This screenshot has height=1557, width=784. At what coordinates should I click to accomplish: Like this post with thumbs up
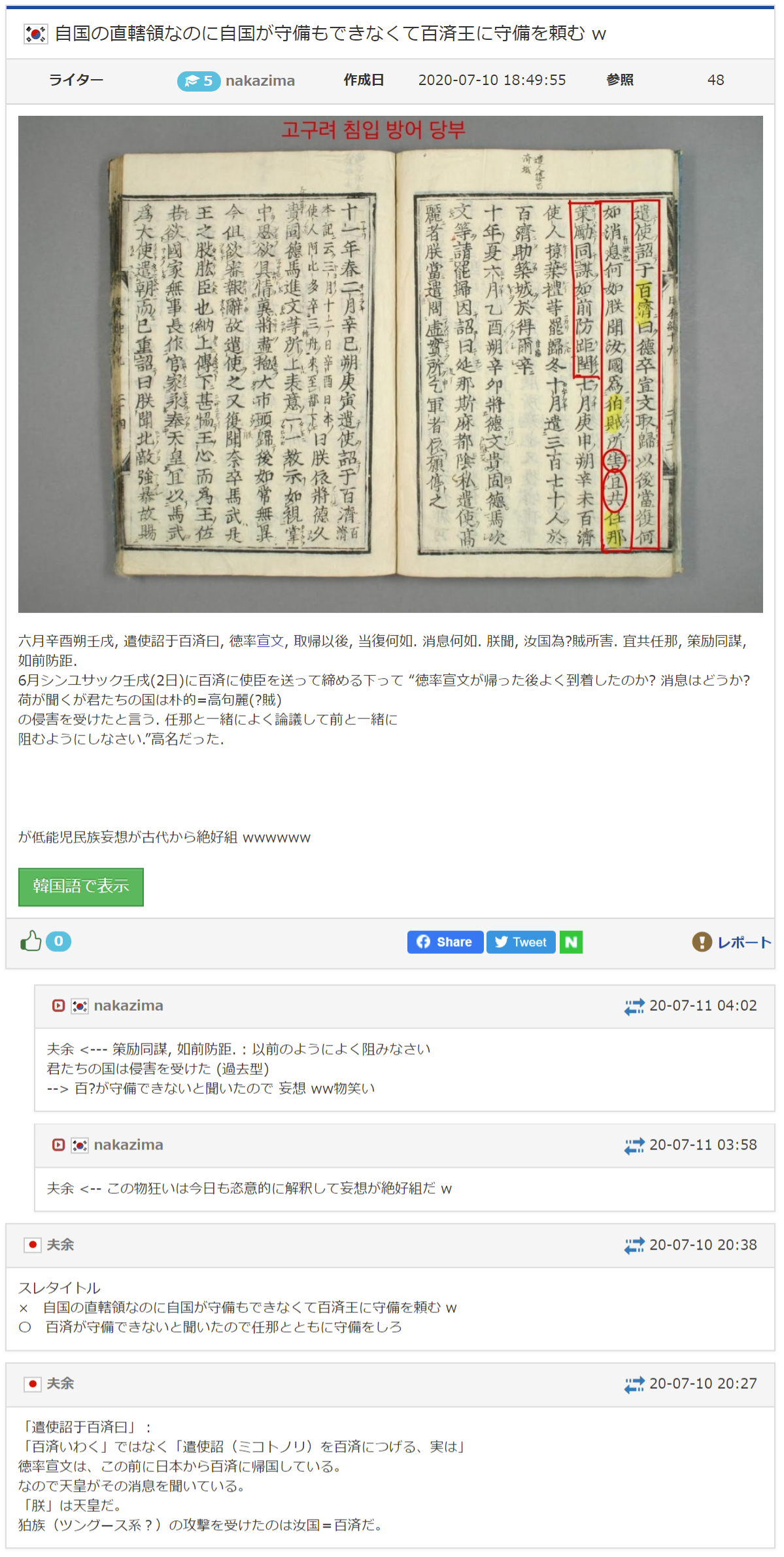(31, 941)
